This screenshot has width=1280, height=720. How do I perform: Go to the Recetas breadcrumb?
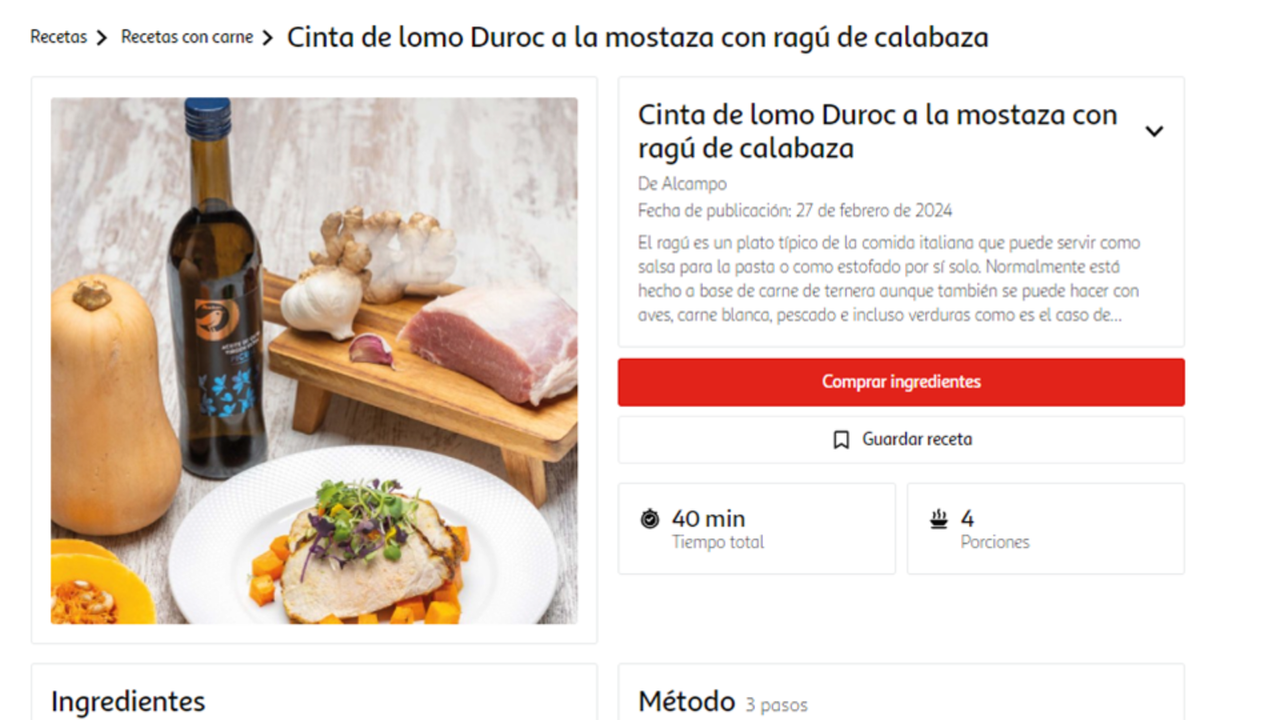(x=58, y=38)
